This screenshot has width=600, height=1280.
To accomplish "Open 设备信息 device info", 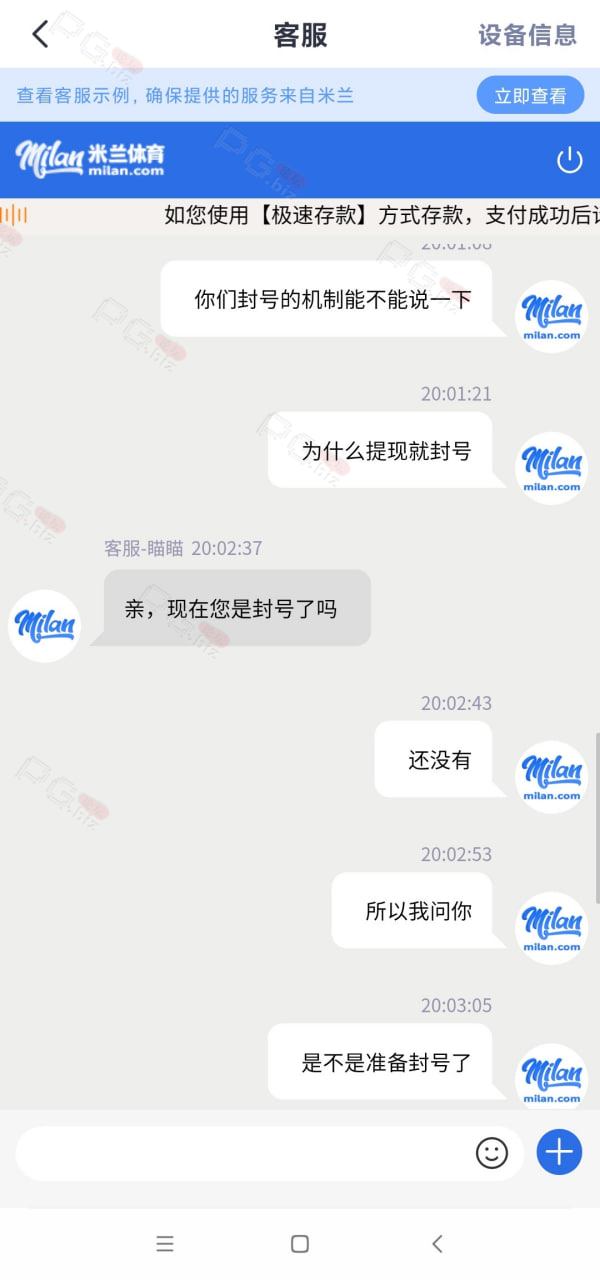I will tap(527, 35).
